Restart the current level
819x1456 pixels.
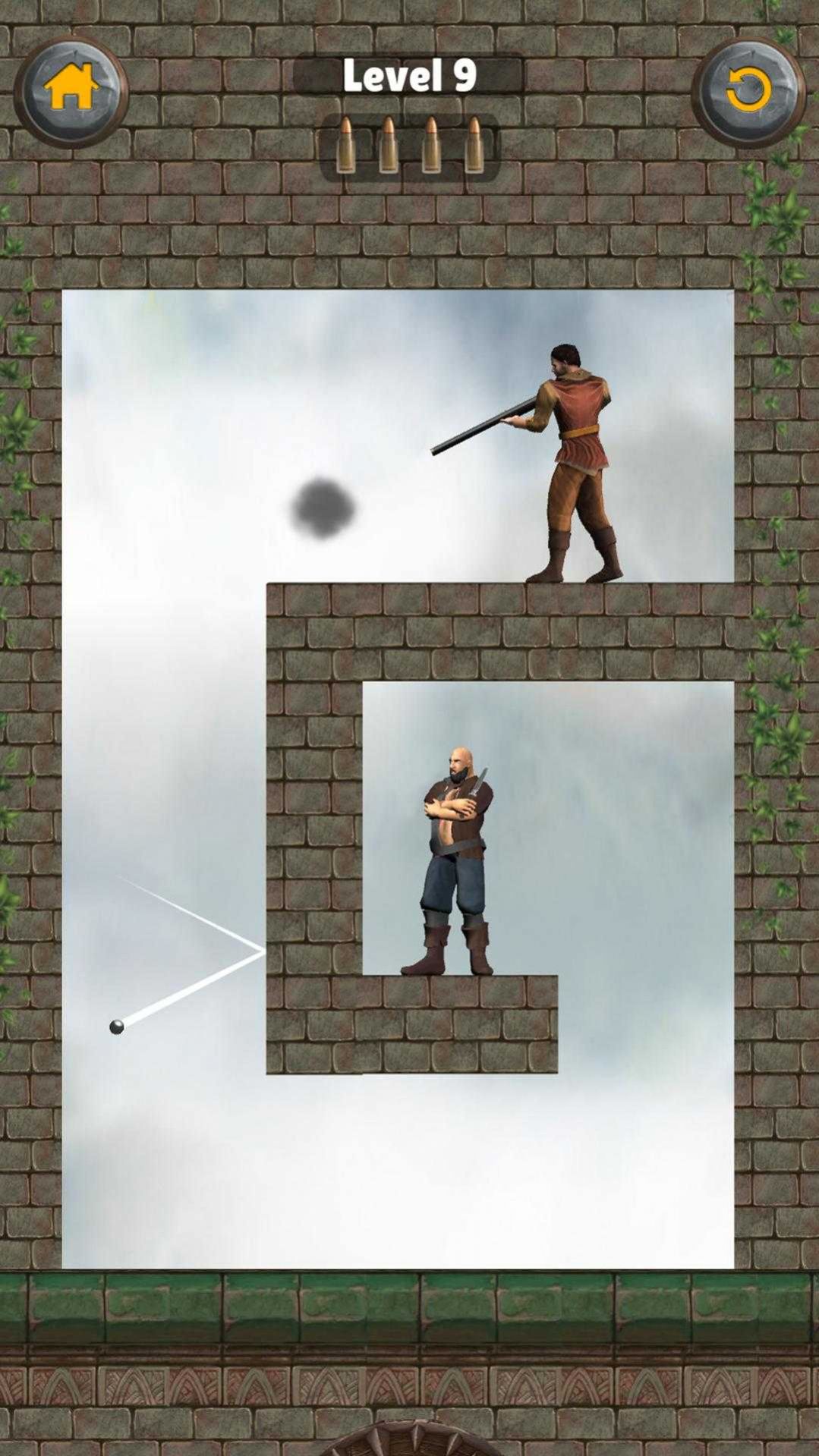(x=748, y=91)
